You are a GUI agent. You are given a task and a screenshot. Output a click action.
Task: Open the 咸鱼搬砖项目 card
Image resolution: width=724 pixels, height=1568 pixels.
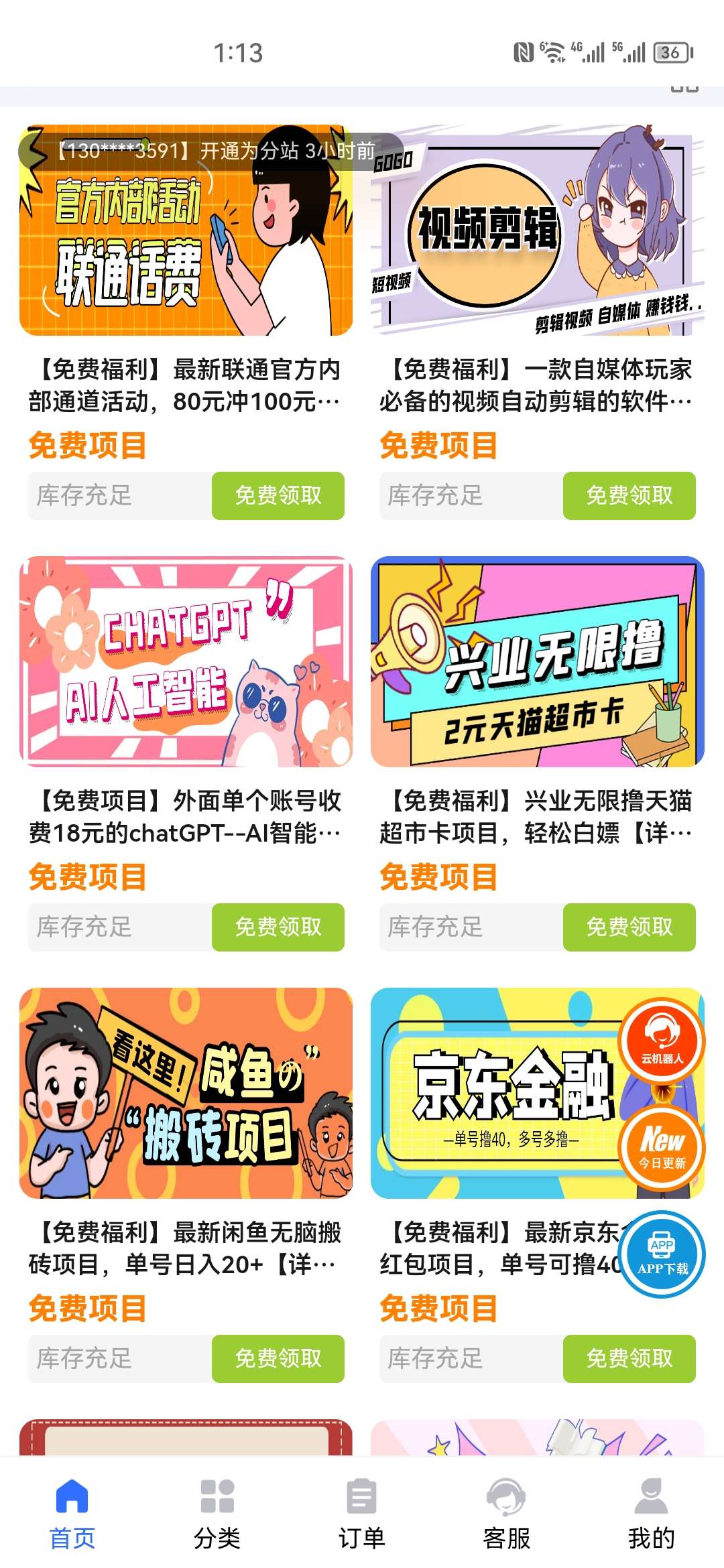coord(186,1093)
